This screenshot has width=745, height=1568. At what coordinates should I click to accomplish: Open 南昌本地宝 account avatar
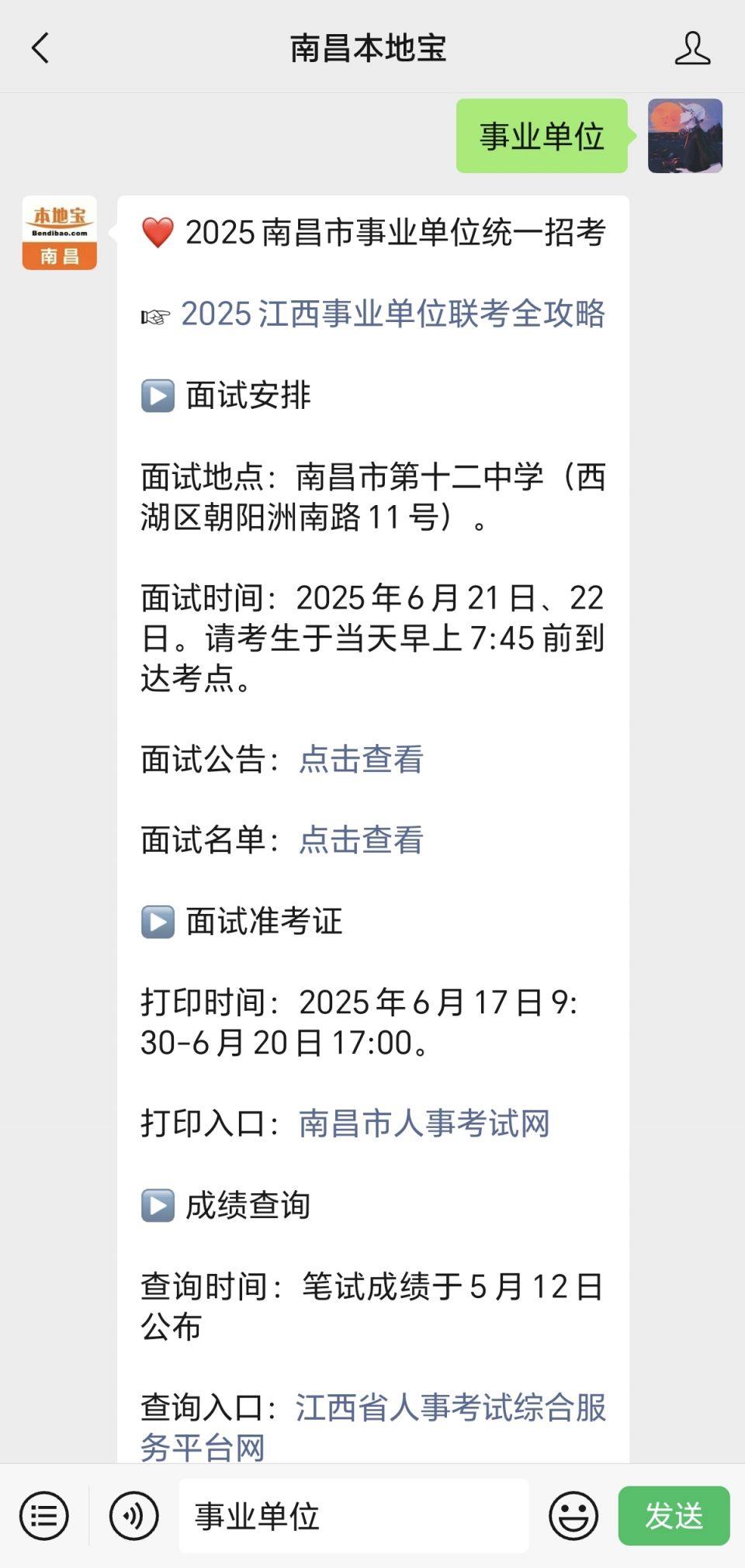coord(59,233)
